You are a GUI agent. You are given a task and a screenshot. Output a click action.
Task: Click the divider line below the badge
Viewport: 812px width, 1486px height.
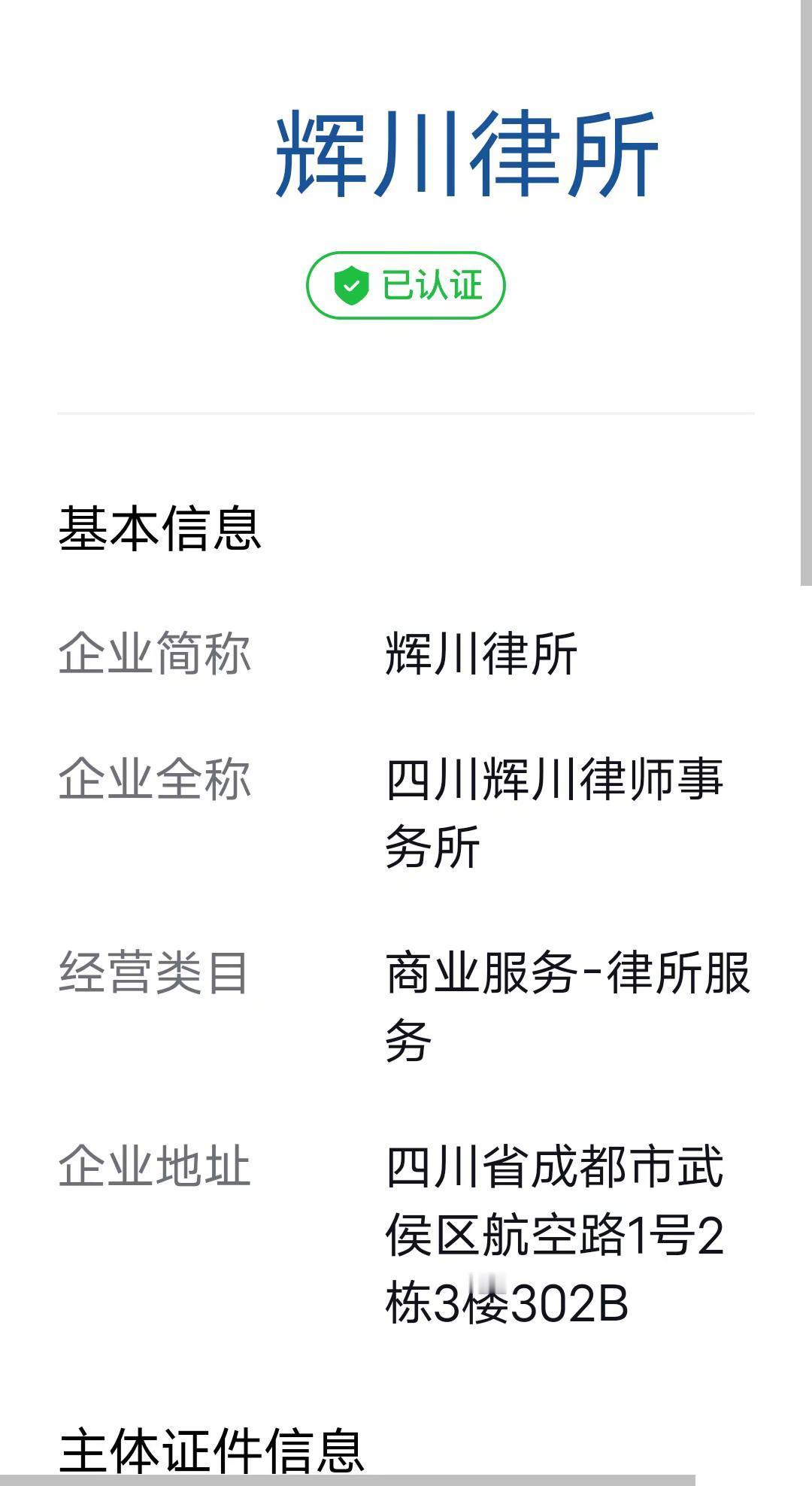click(x=406, y=412)
